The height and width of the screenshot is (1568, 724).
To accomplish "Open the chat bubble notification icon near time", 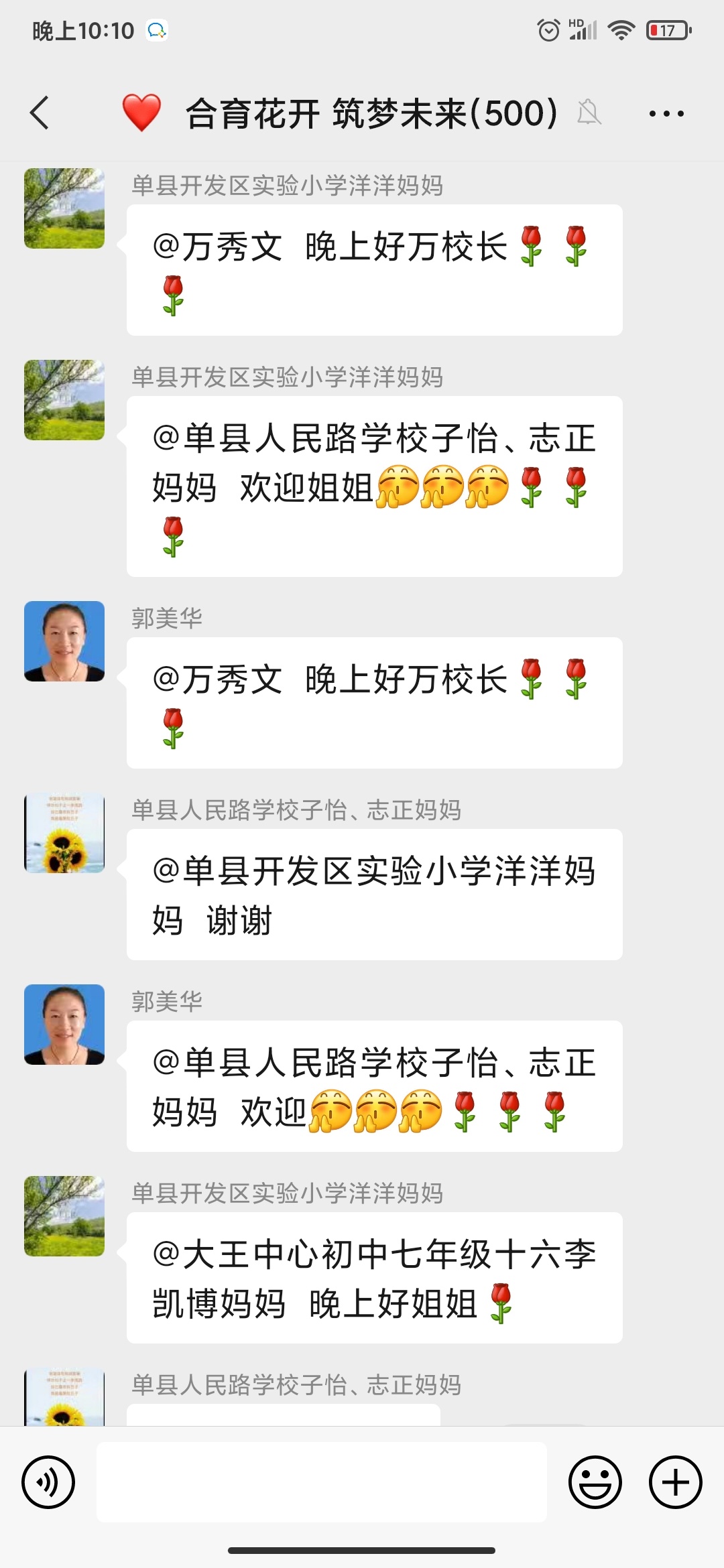I will 158,29.
